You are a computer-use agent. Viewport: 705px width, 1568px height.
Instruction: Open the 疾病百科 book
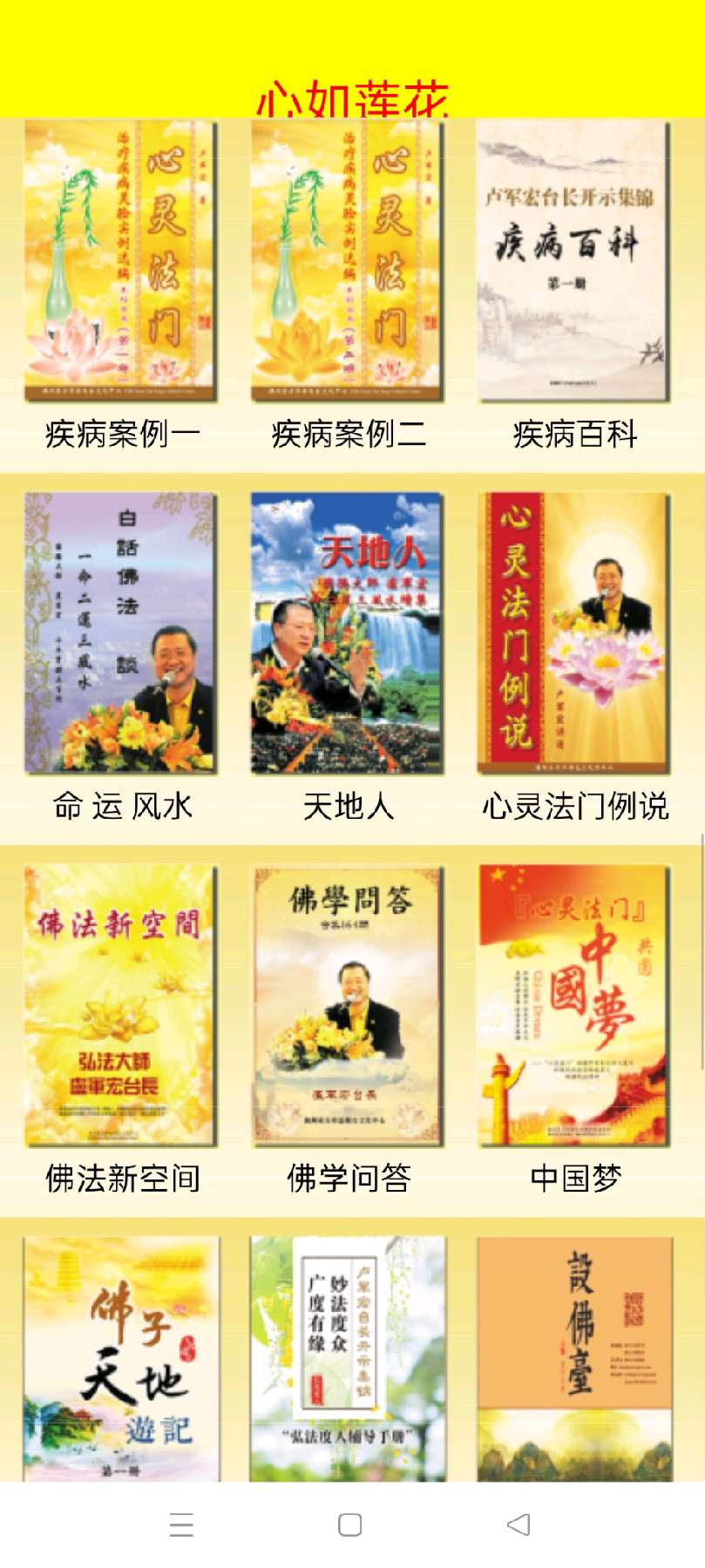pyautogui.click(x=573, y=260)
